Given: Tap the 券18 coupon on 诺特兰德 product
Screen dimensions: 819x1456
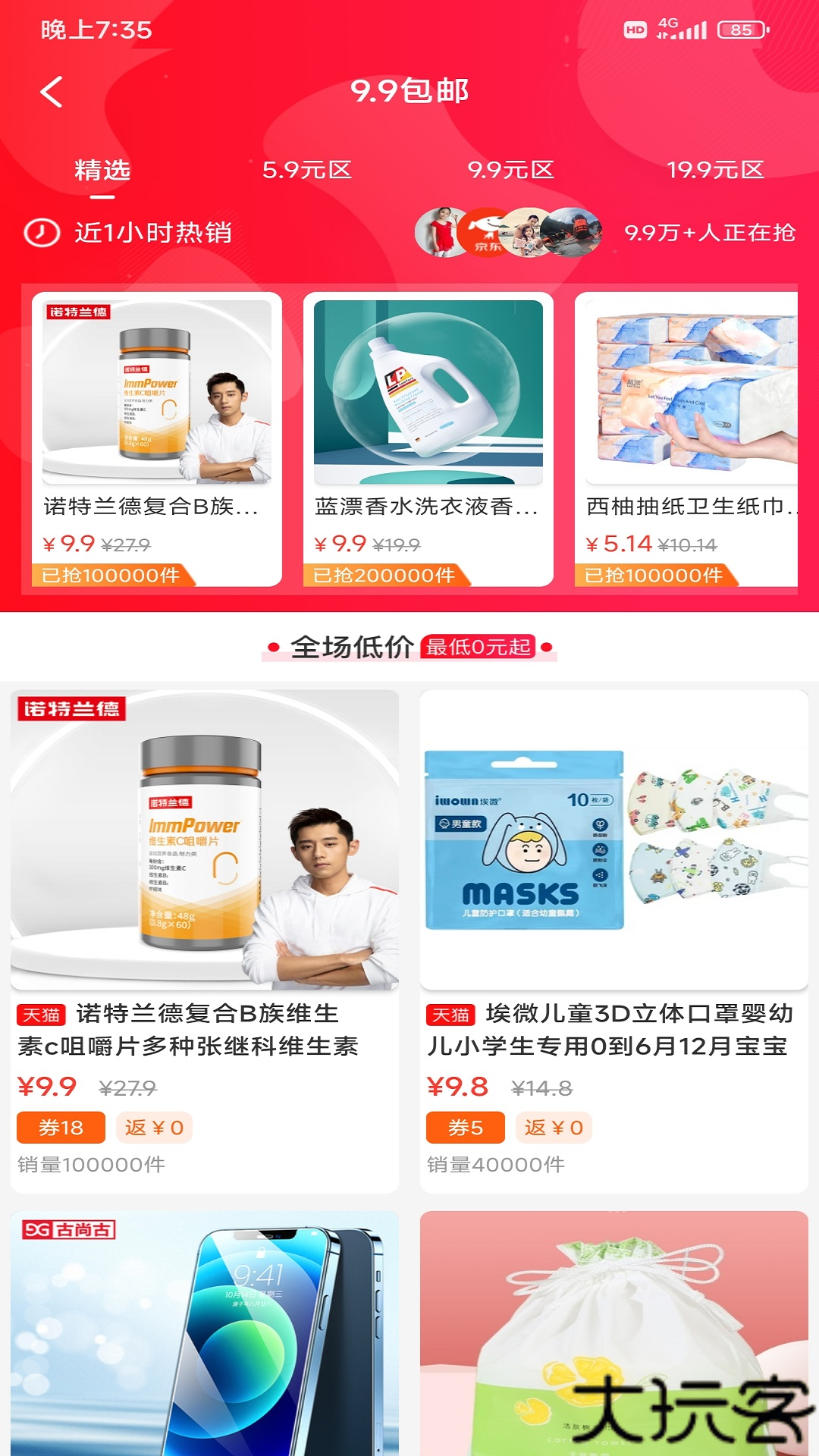Looking at the screenshot, I should tap(61, 1128).
